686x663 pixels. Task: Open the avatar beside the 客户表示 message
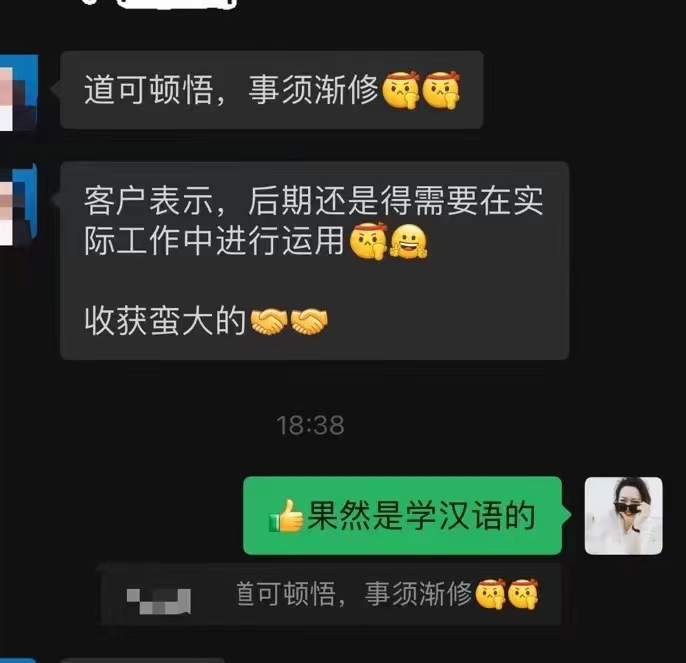(x=17, y=207)
